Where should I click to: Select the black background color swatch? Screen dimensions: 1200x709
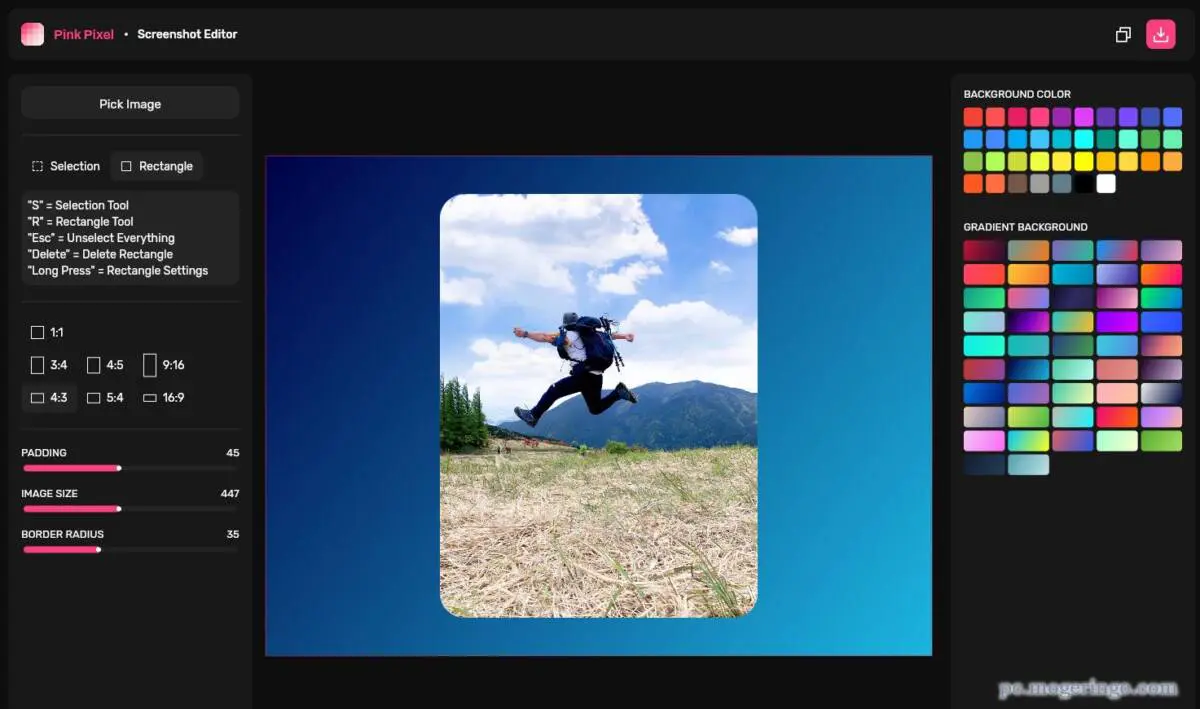pyautogui.click(x=1084, y=184)
